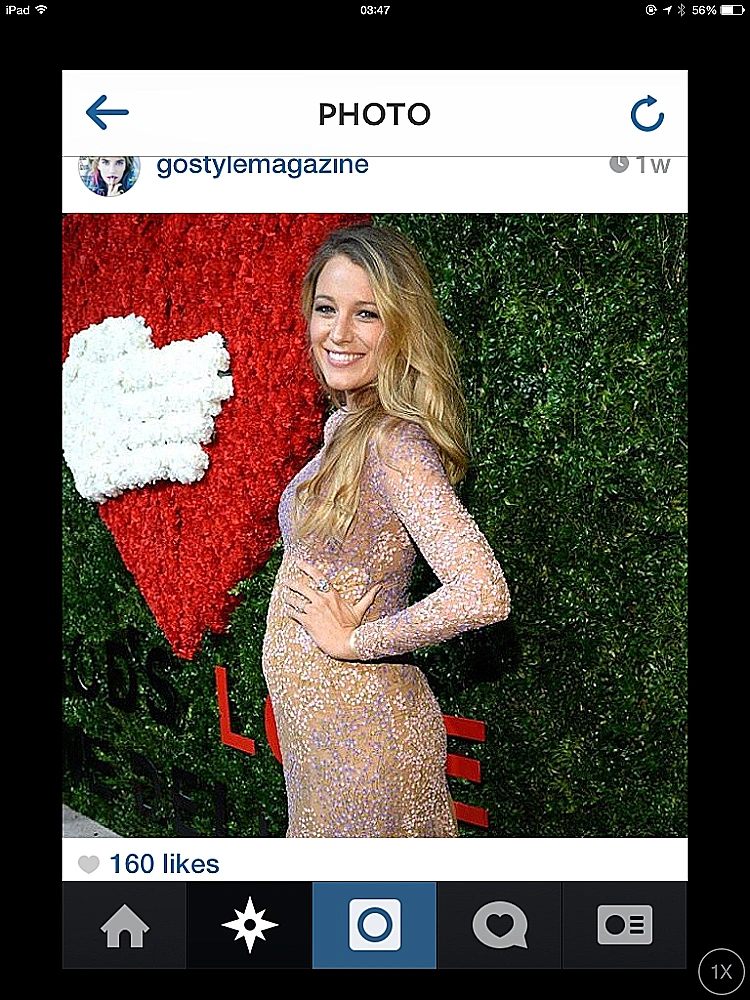
Task: Open the camera tab
Action: tap(375, 925)
